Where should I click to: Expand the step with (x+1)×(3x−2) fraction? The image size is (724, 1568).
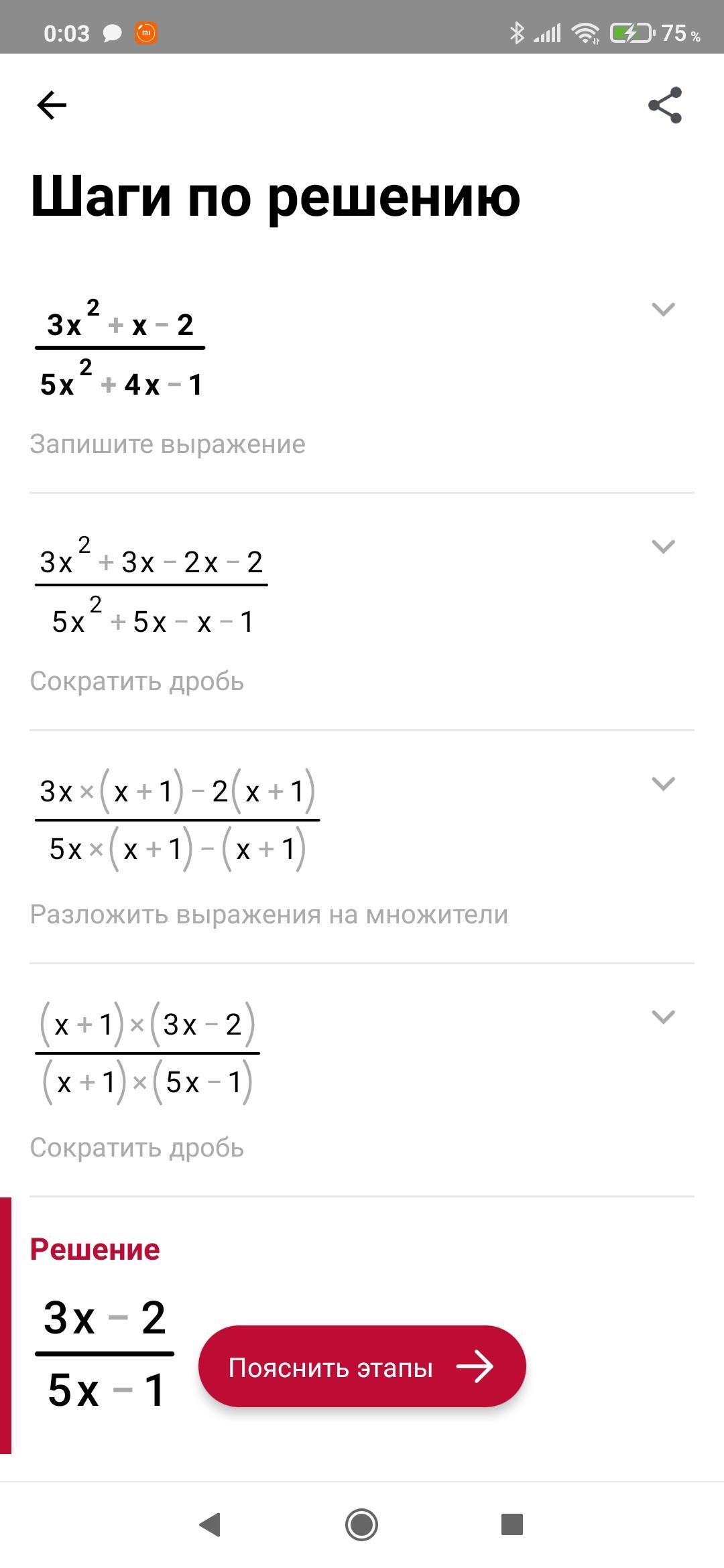(663, 1017)
